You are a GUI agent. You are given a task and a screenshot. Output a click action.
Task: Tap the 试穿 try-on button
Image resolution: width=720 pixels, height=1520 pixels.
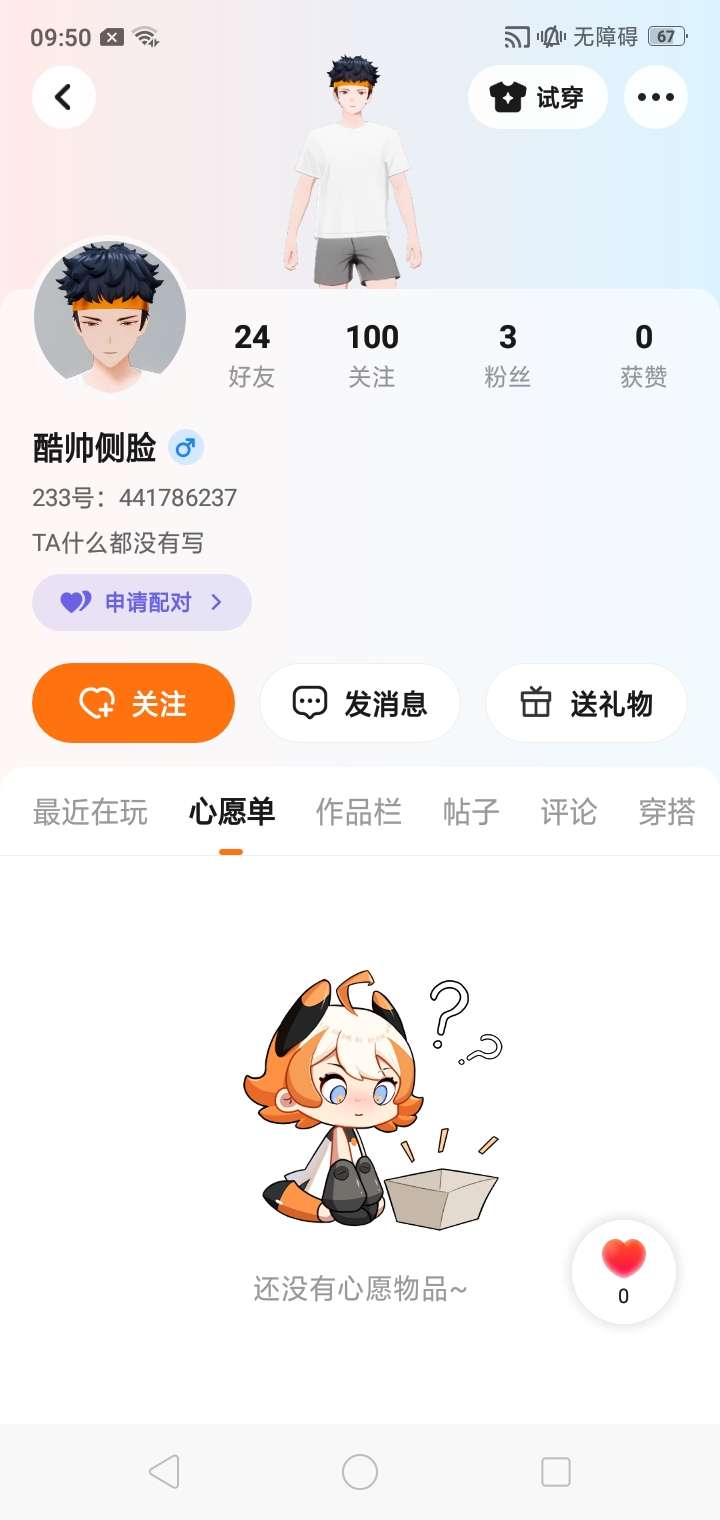click(x=537, y=97)
